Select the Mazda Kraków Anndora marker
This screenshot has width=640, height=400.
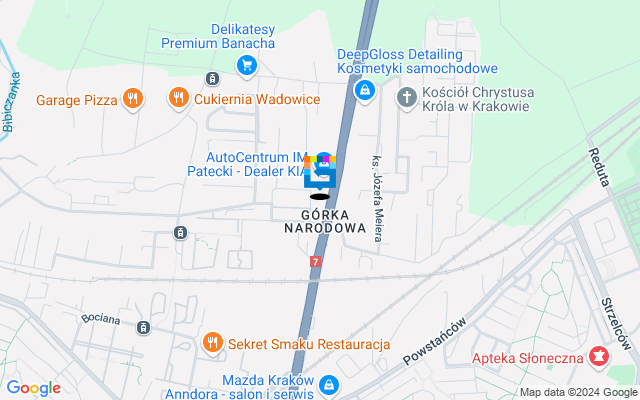tap(329, 385)
